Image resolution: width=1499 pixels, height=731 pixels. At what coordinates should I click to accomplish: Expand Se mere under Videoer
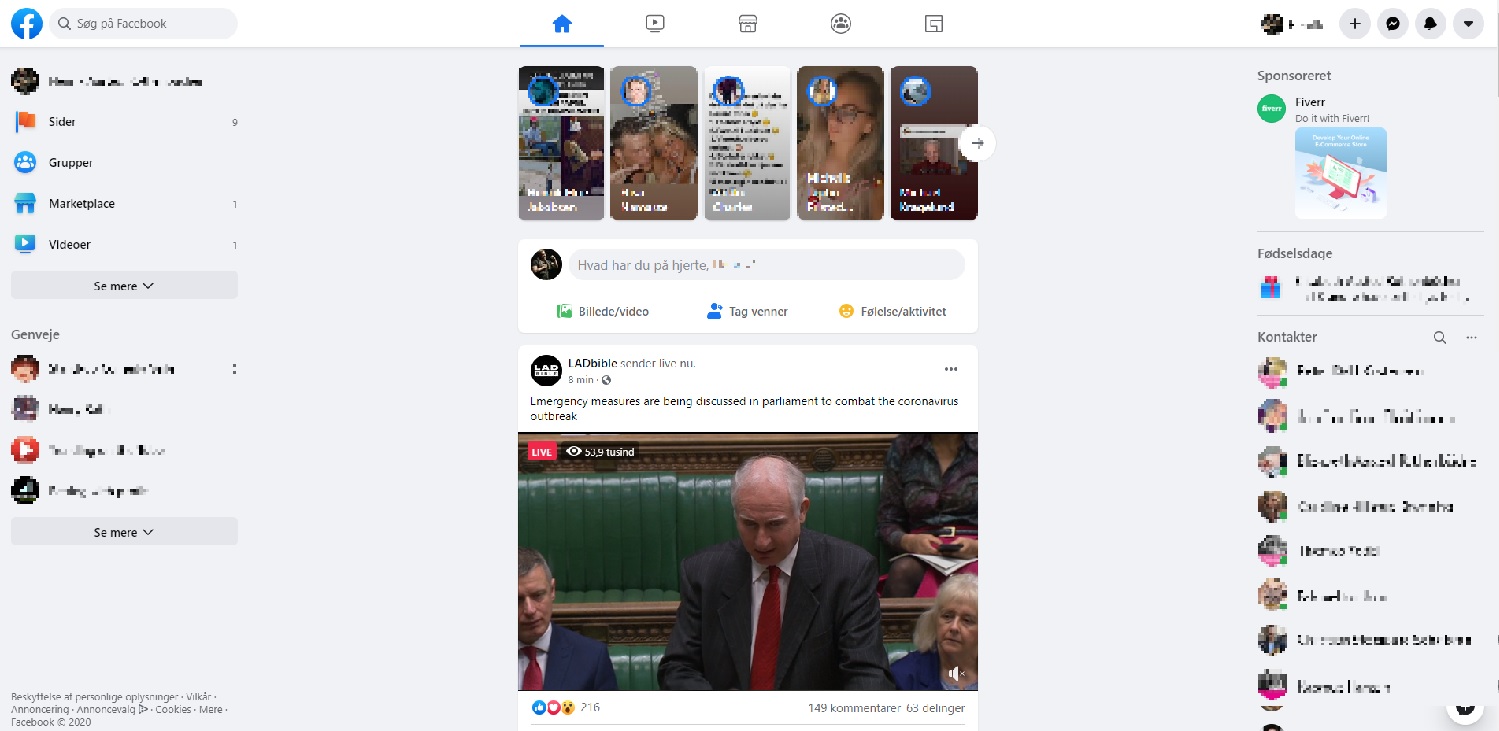click(124, 286)
